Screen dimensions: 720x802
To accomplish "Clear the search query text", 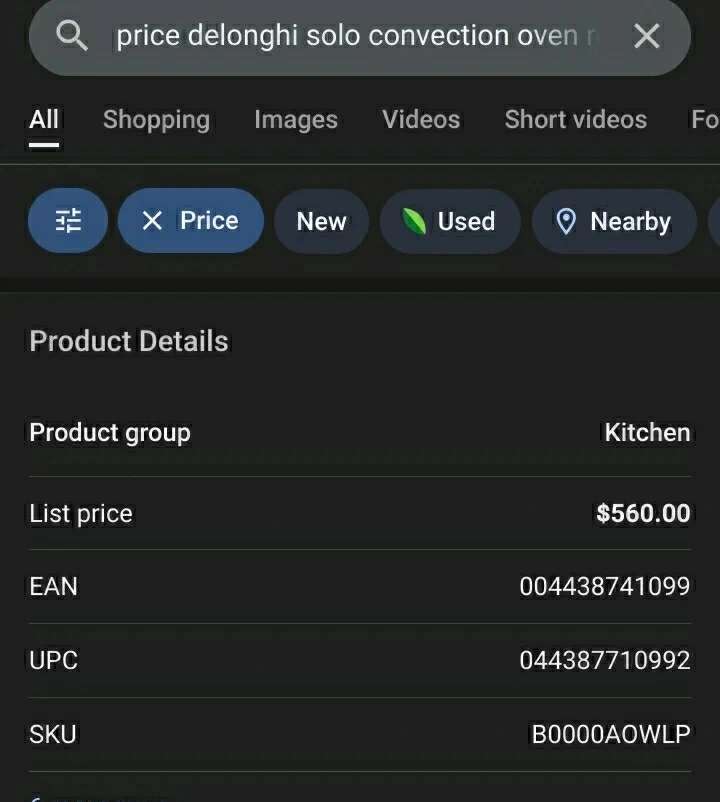I will (647, 37).
